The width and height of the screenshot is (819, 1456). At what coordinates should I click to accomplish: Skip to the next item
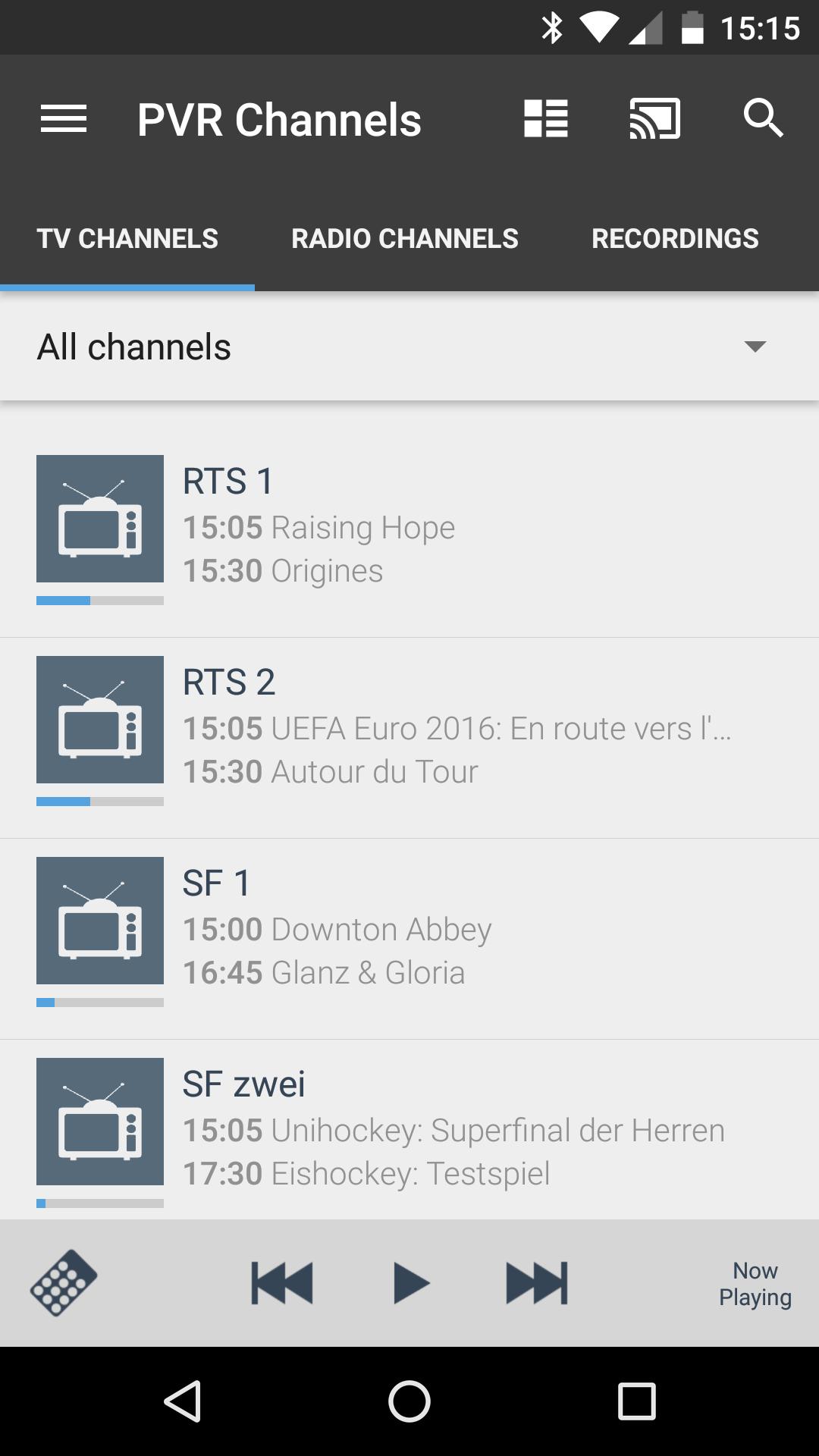(x=537, y=1283)
